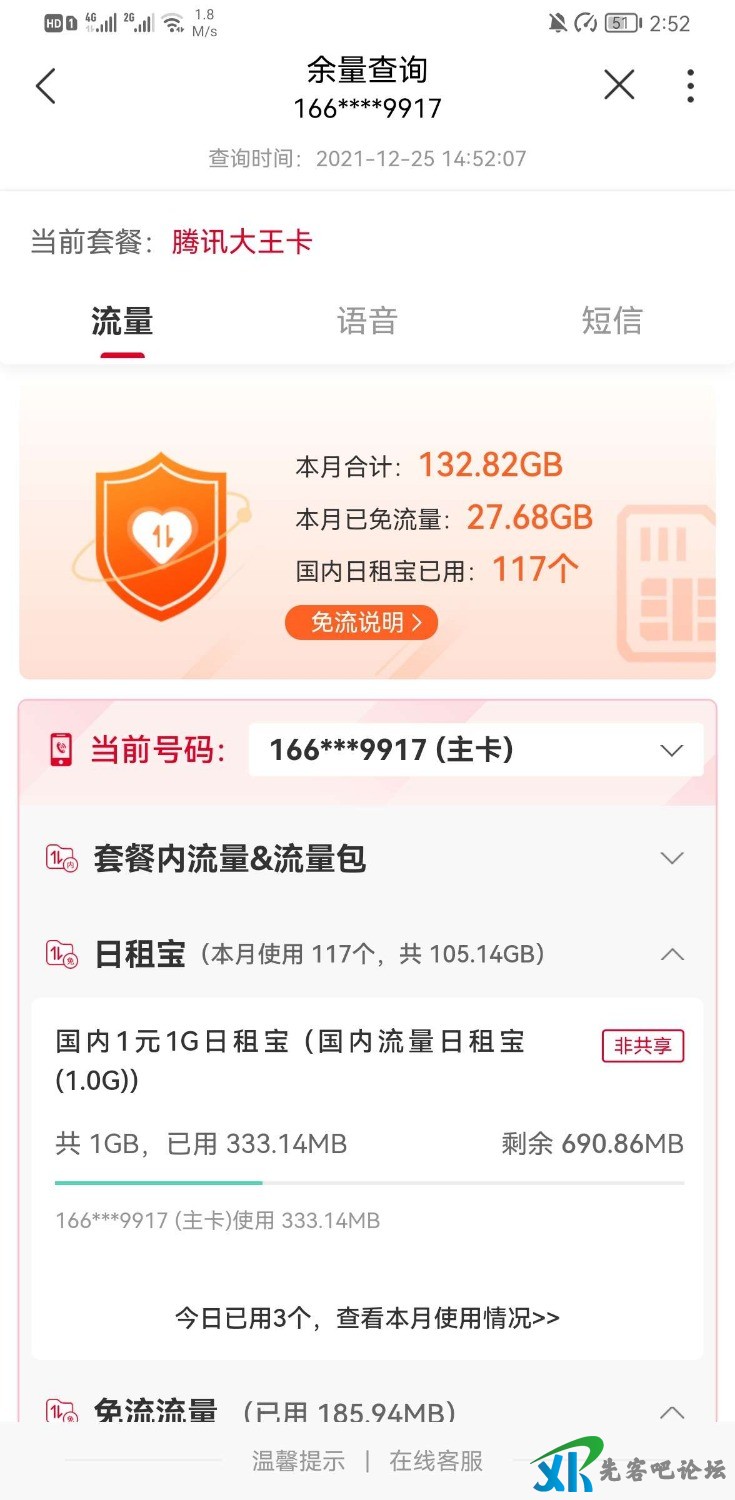Switch to the 短信 tab
The height and width of the screenshot is (1500, 735).
611,320
